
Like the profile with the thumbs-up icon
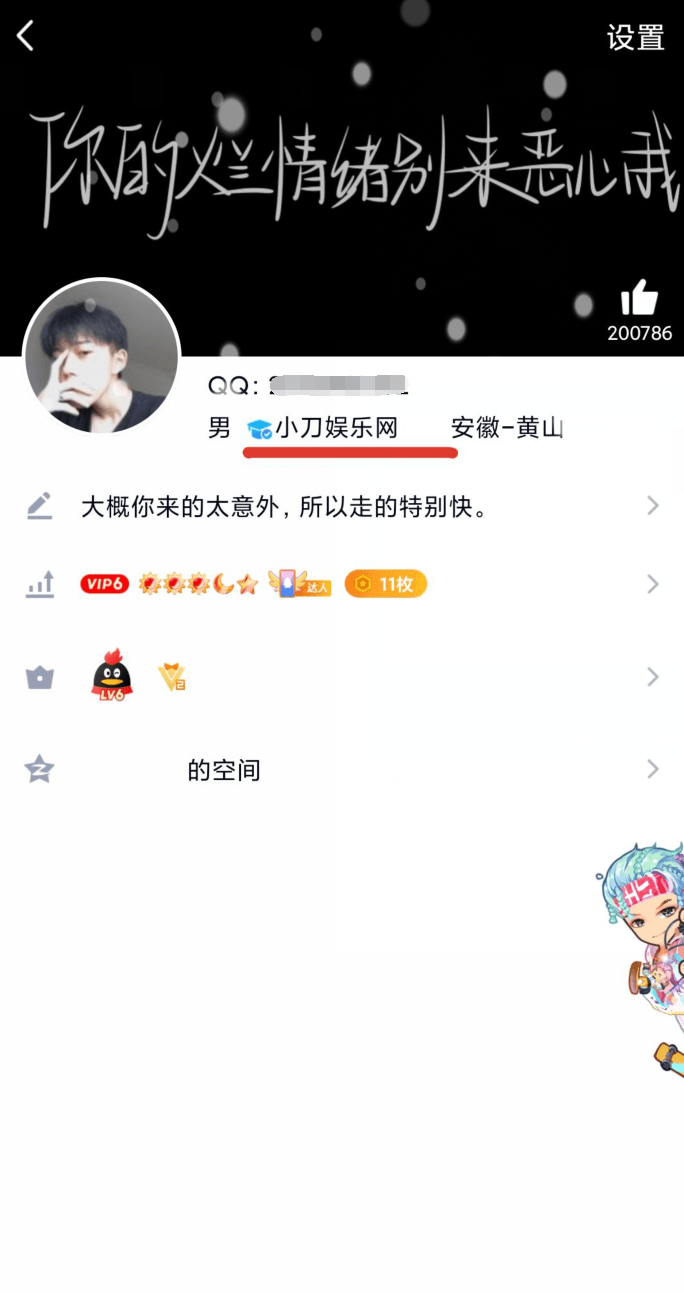[639, 298]
